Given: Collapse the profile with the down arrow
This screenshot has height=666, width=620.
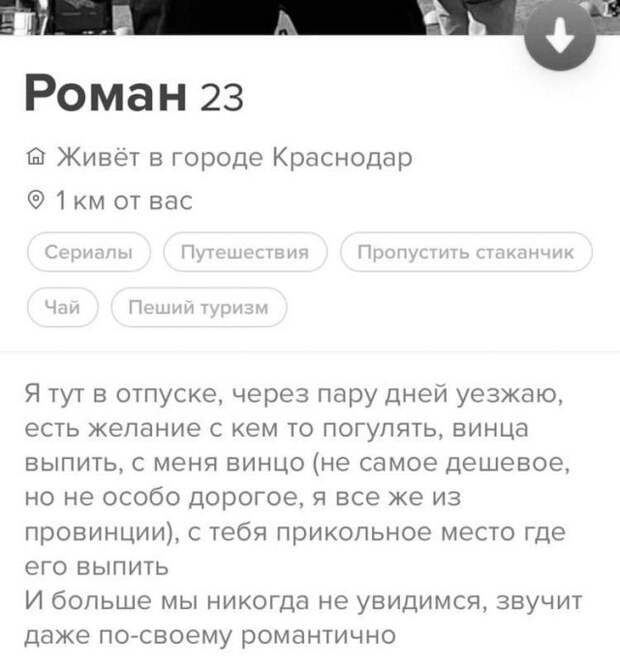Looking at the screenshot, I should pyautogui.click(x=559, y=39).
